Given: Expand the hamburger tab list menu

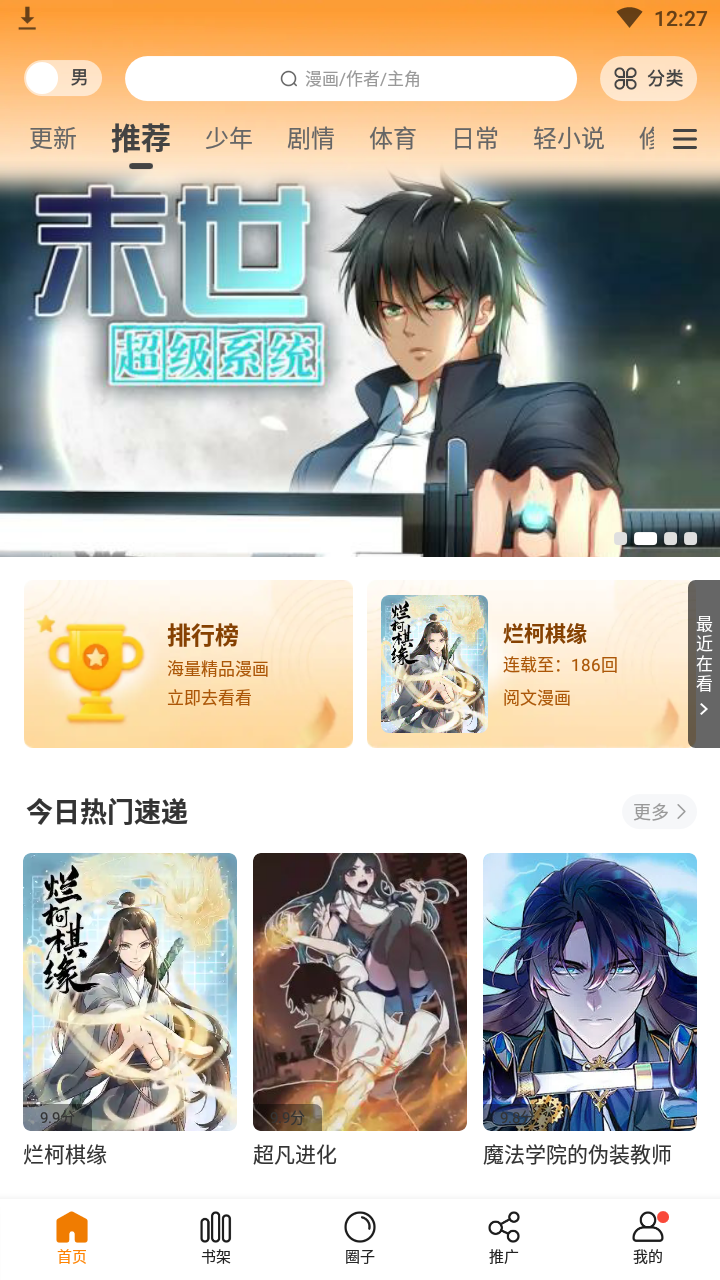Looking at the screenshot, I should coord(685,139).
